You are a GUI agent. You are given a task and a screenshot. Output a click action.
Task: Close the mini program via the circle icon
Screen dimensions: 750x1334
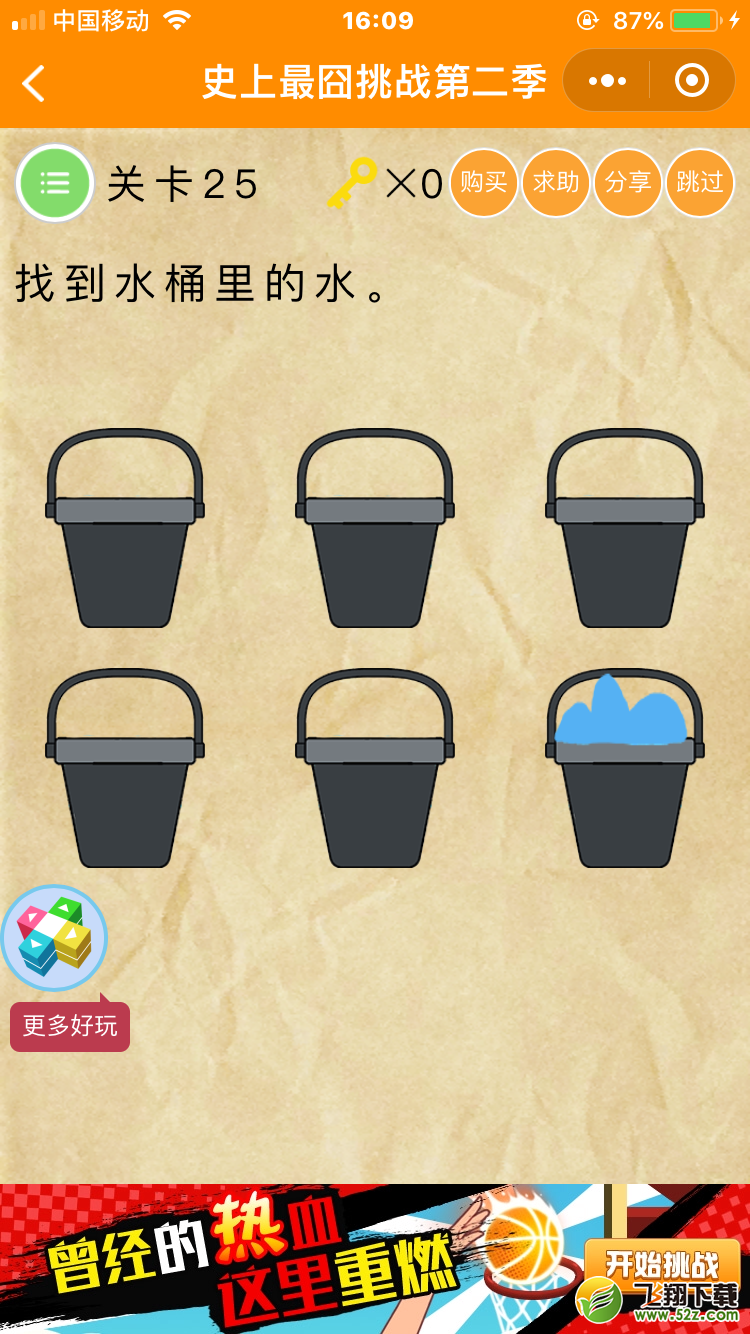pos(692,81)
